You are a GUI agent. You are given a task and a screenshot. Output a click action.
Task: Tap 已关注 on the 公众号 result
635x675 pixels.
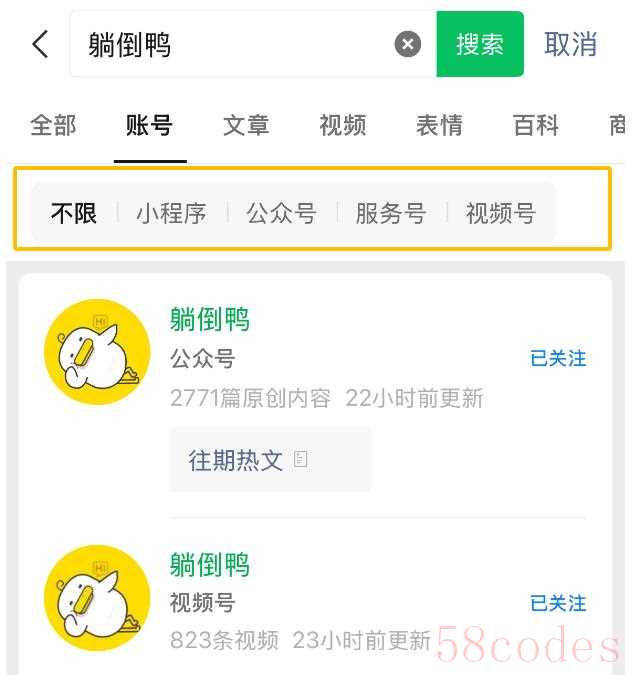[x=558, y=358]
